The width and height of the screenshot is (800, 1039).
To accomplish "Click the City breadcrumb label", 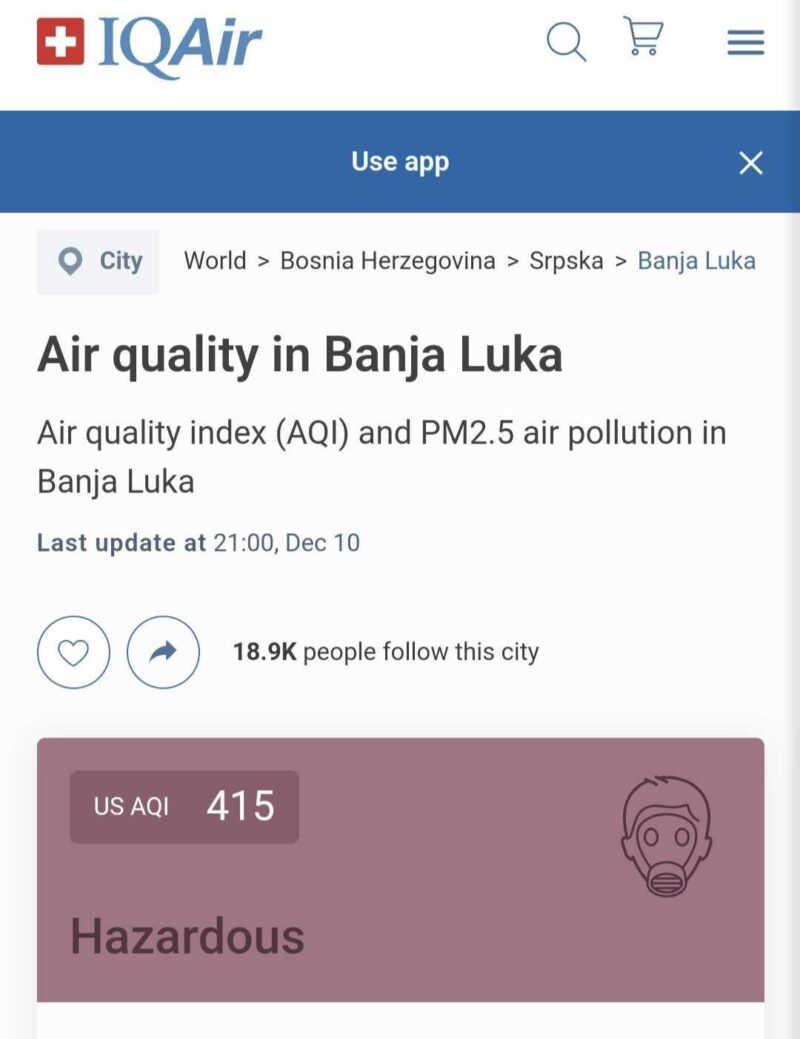I will coord(122,260).
